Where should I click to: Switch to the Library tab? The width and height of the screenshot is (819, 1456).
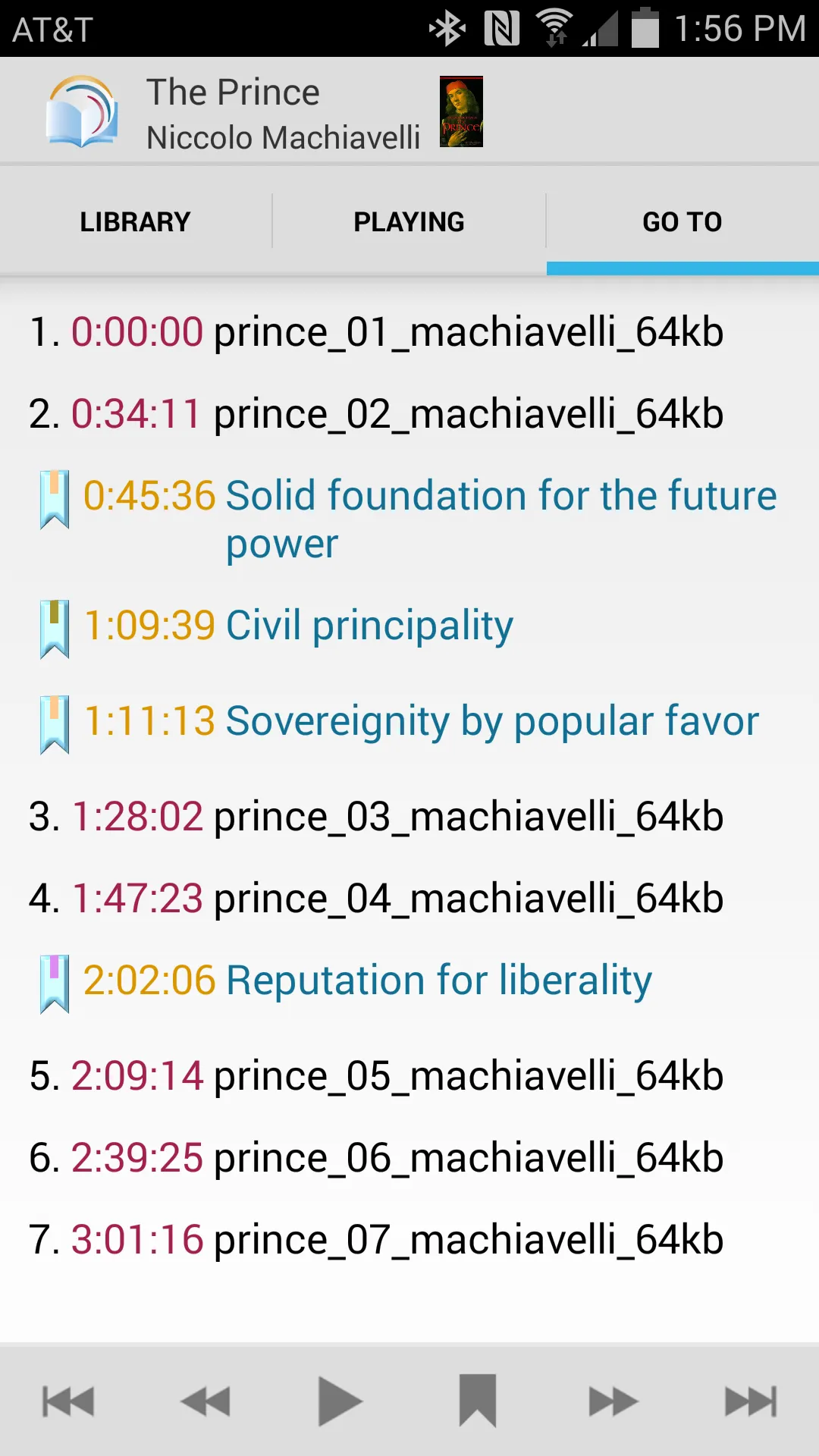pyautogui.click(x=136, y=221)
